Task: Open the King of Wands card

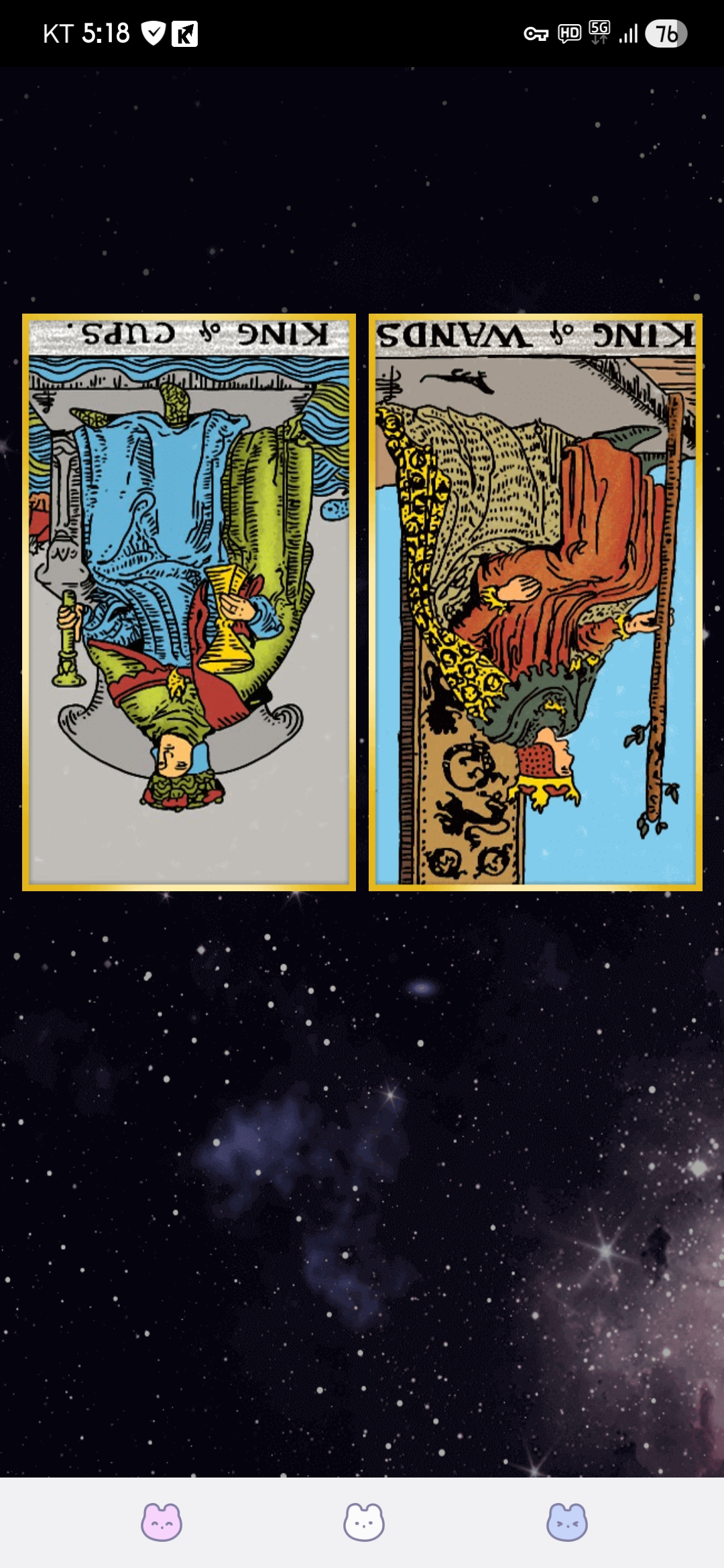Action: pos(536,602)
